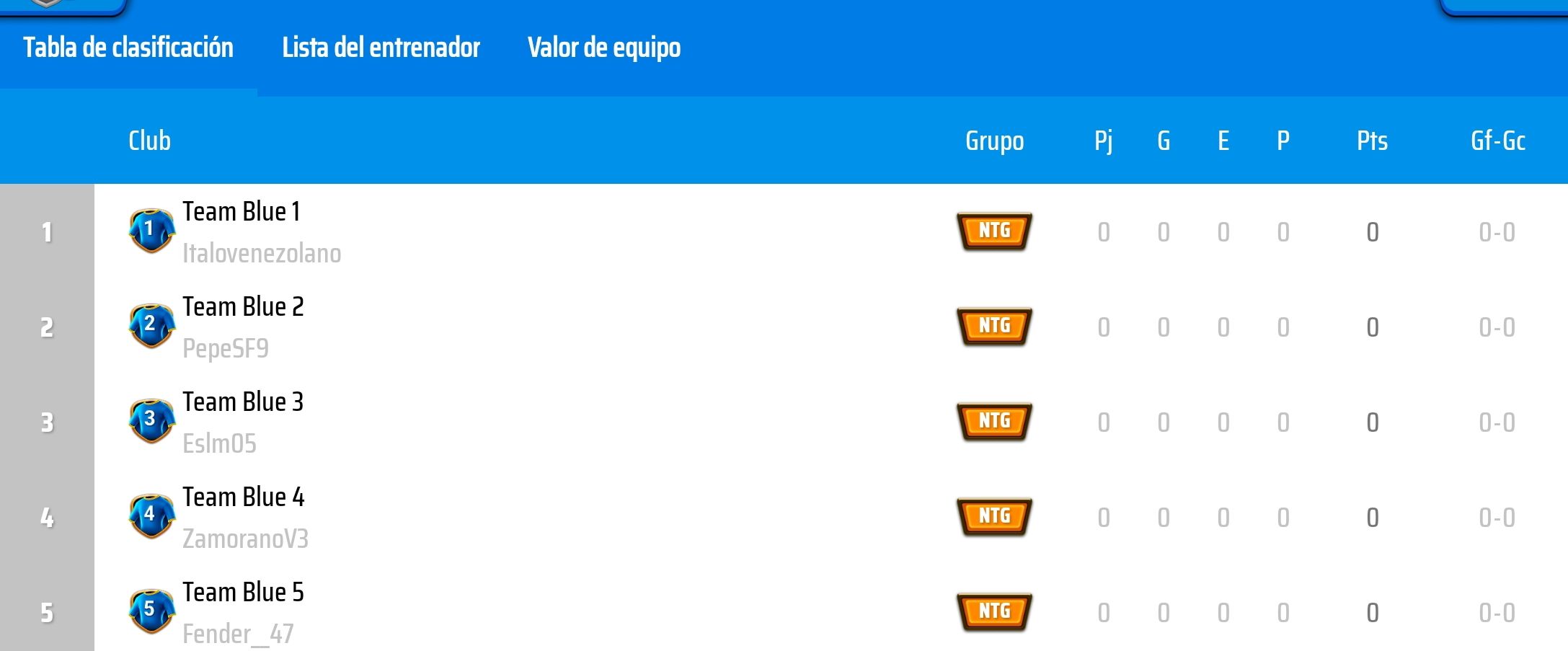This screenshot has height=651, width=1568.
Task: Select the Valor de equipo tab
Action: tap(604, 48)
